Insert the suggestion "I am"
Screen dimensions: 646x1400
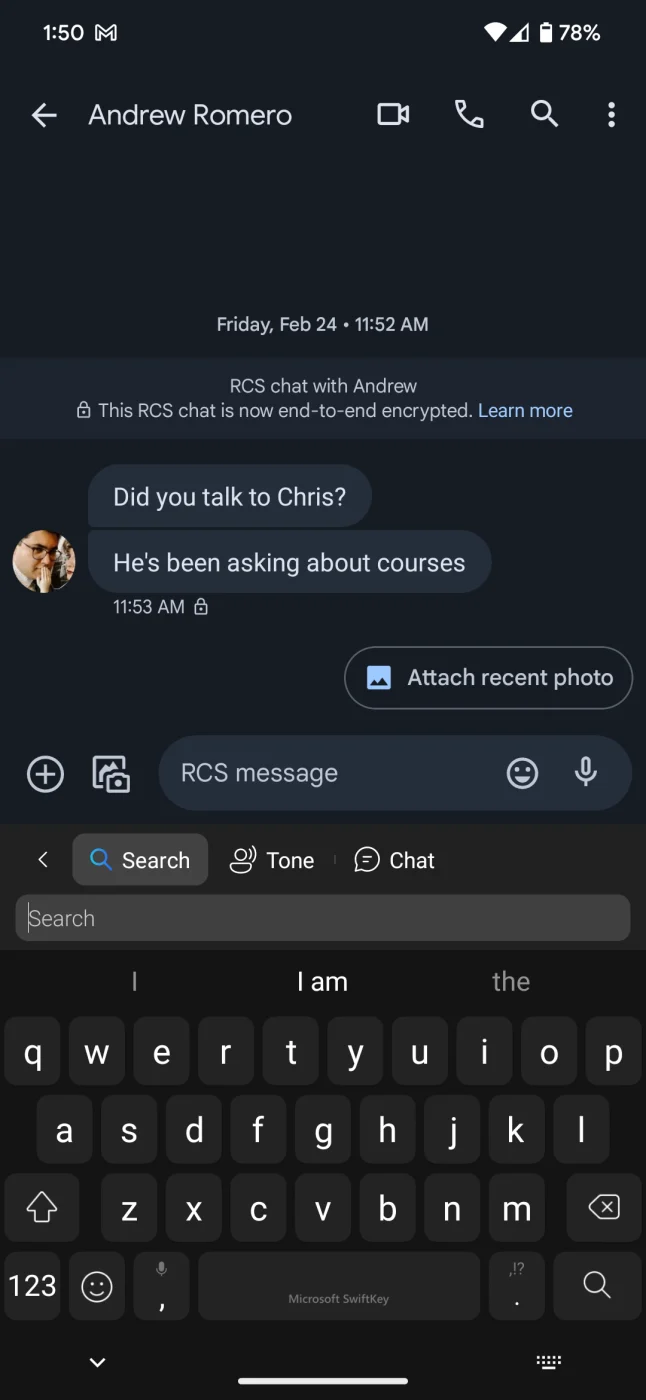pyautogui.click(x=322, y=982)
